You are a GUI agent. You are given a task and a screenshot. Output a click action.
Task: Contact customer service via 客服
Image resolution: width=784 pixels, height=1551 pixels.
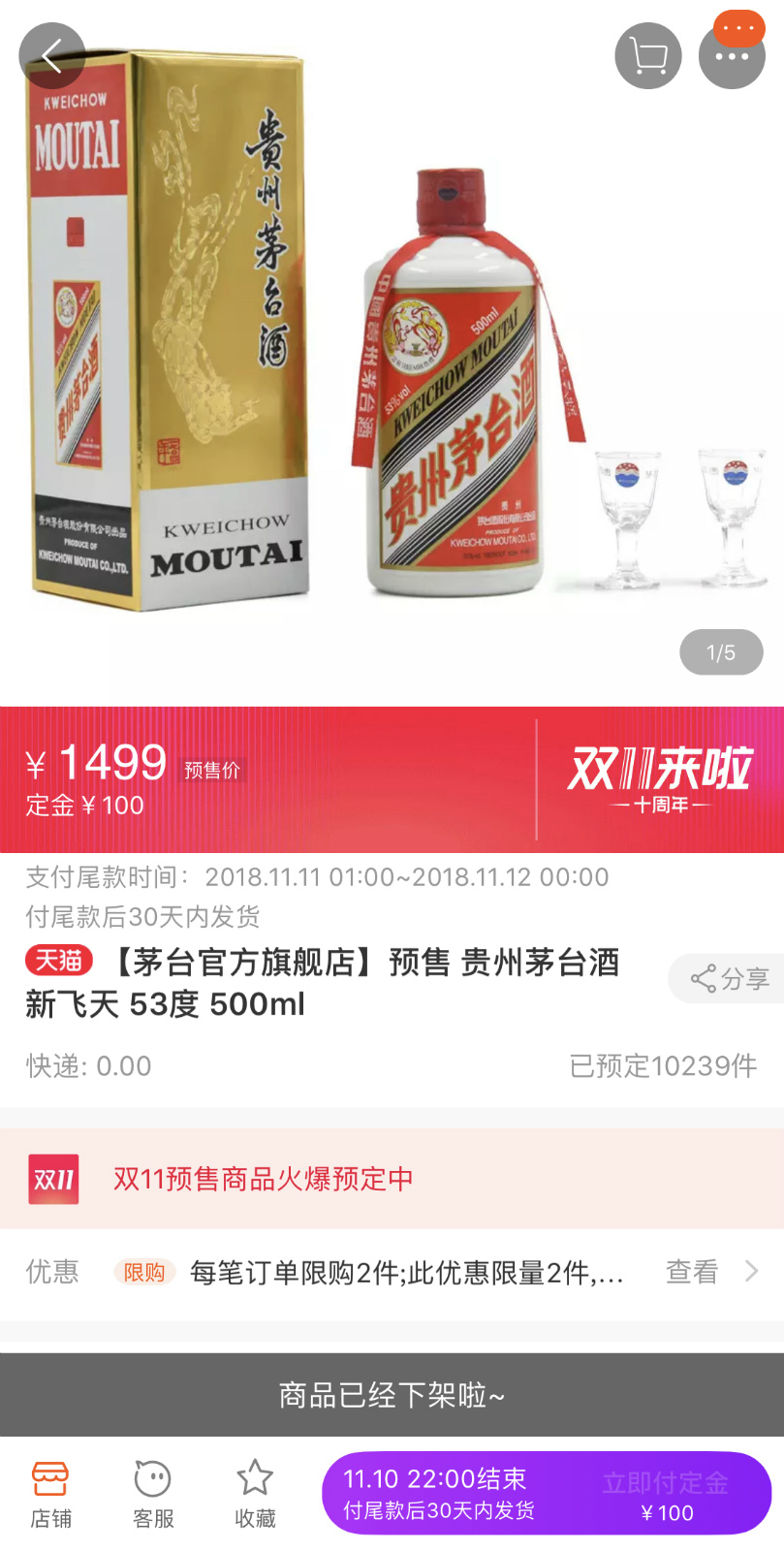coord(153,1494)
